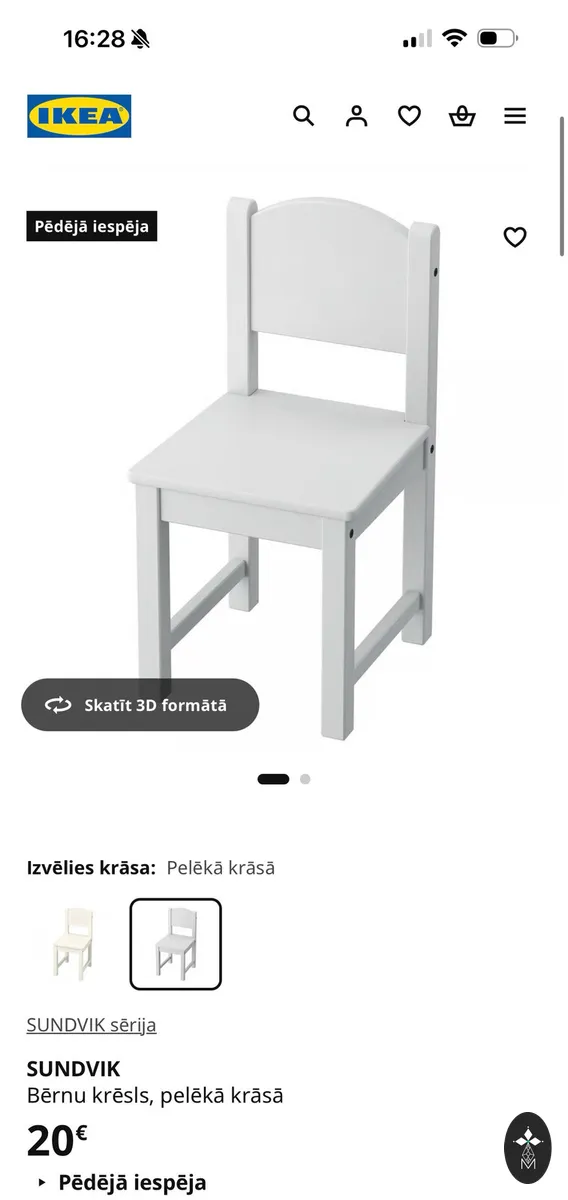Image resolution: width=568 pixels, height=1200 pixels.
Task: Add the SUNDVIK chair to wishlist
Action: (514, 237)
